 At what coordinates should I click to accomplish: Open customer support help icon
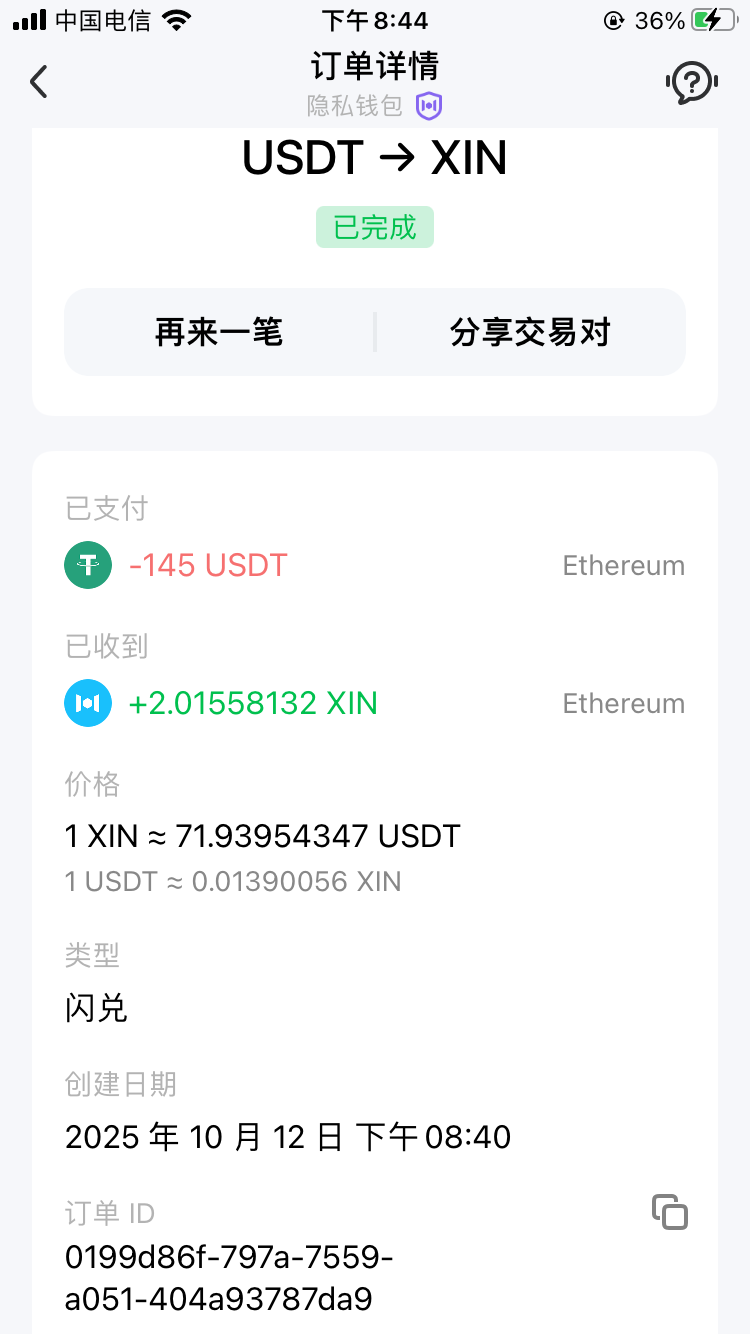click(x=691, y=82)
